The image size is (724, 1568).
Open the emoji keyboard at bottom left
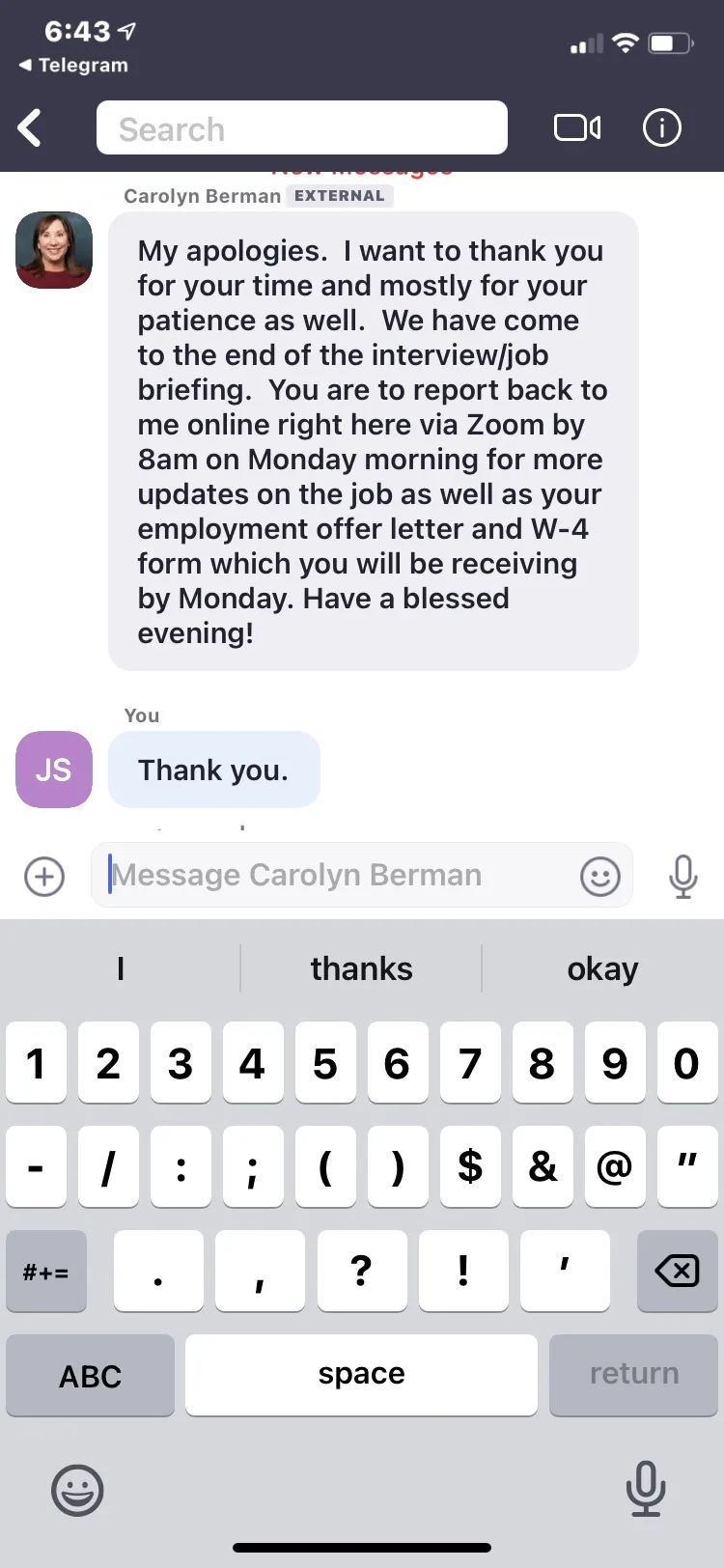(77, 1490)
